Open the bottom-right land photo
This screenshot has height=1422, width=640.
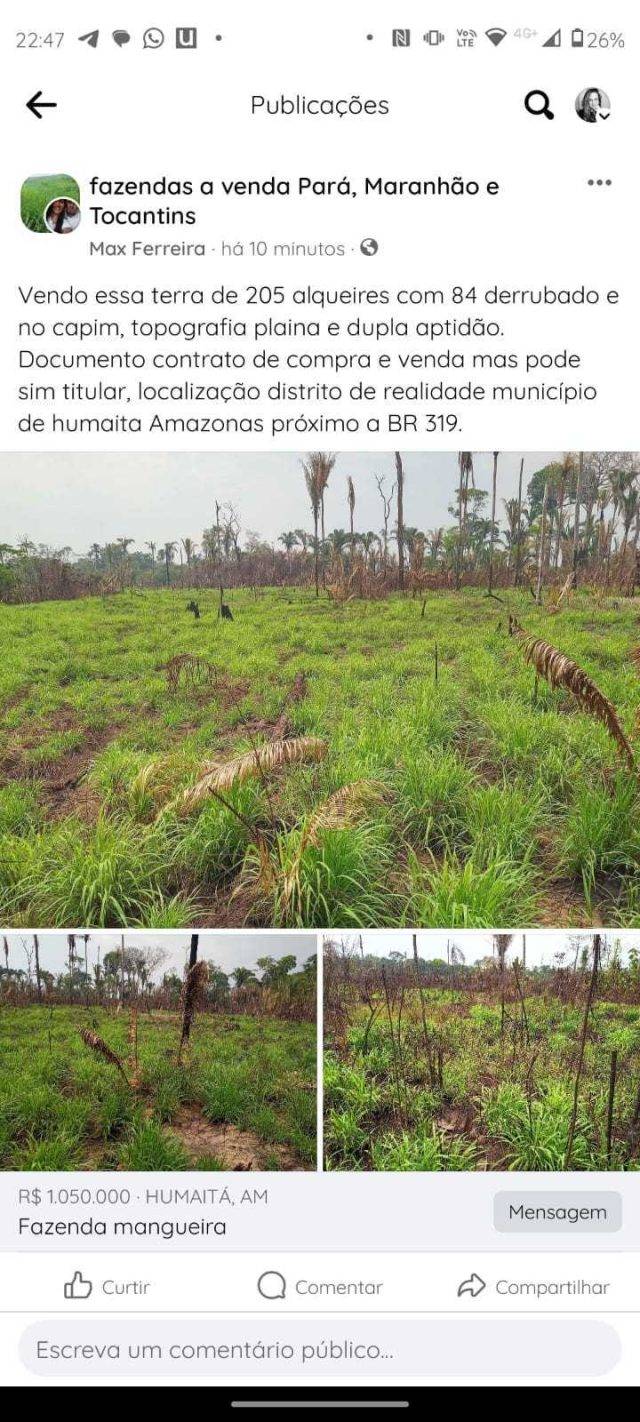481,1052
